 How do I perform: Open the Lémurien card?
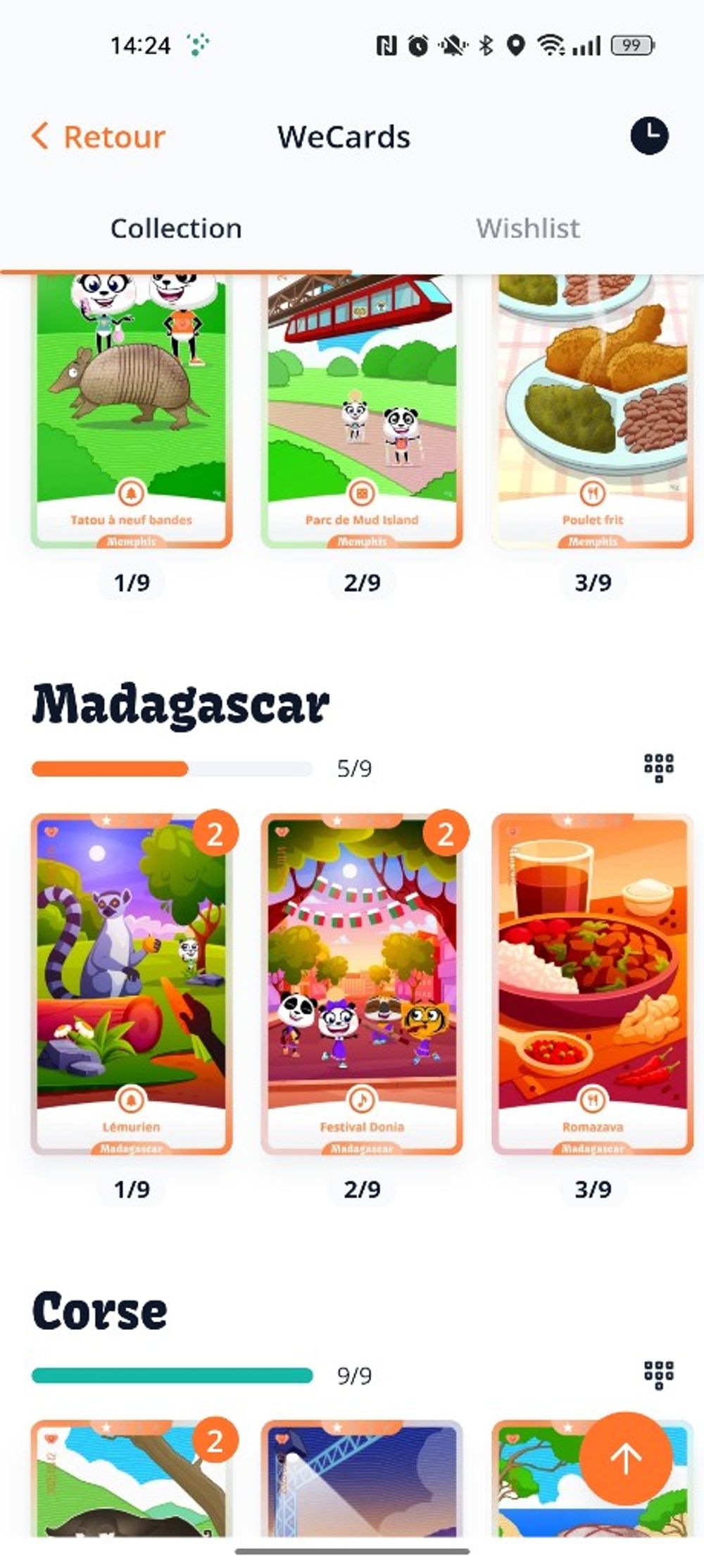[x=132, y=983]
